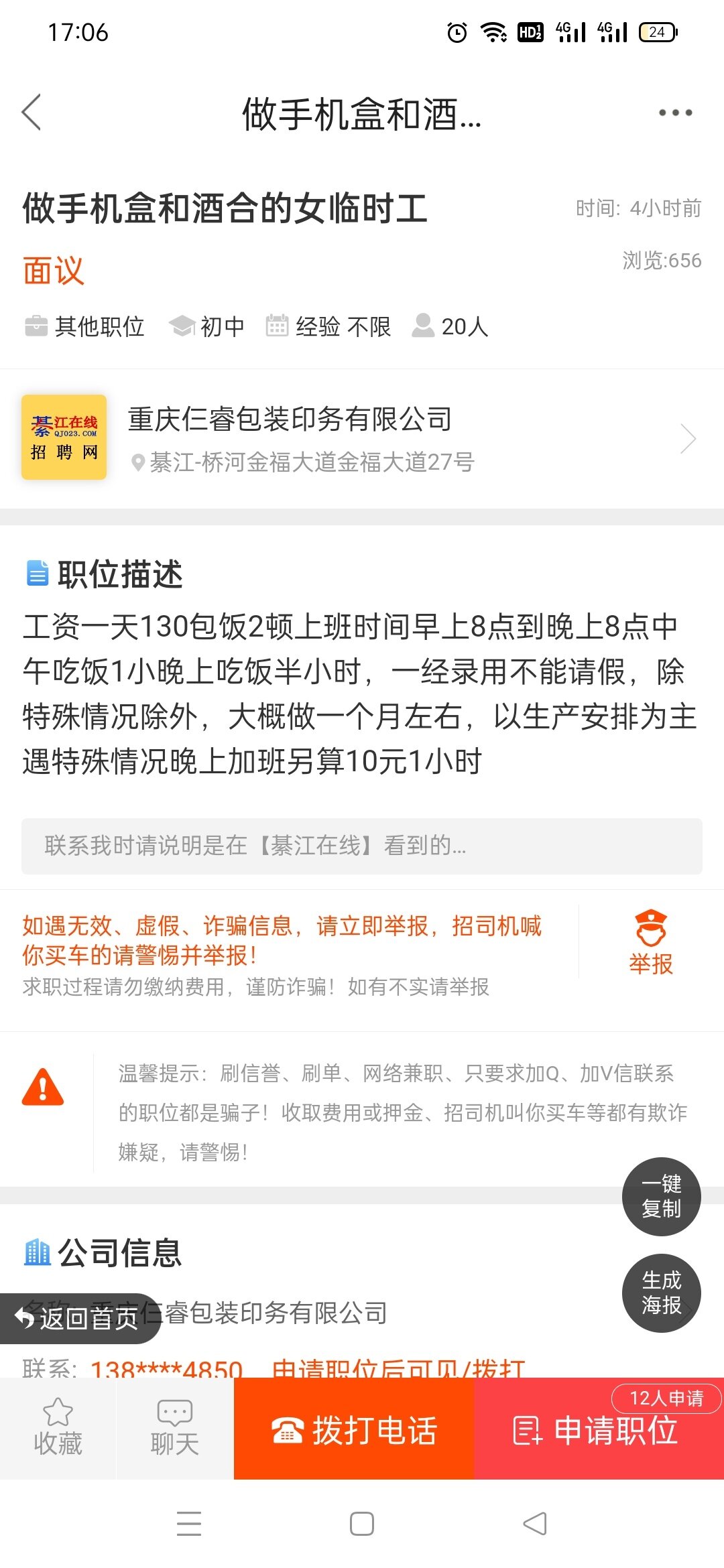Go back using the top-left arrow
724x1568 pixels.
[x=32, y=112]
